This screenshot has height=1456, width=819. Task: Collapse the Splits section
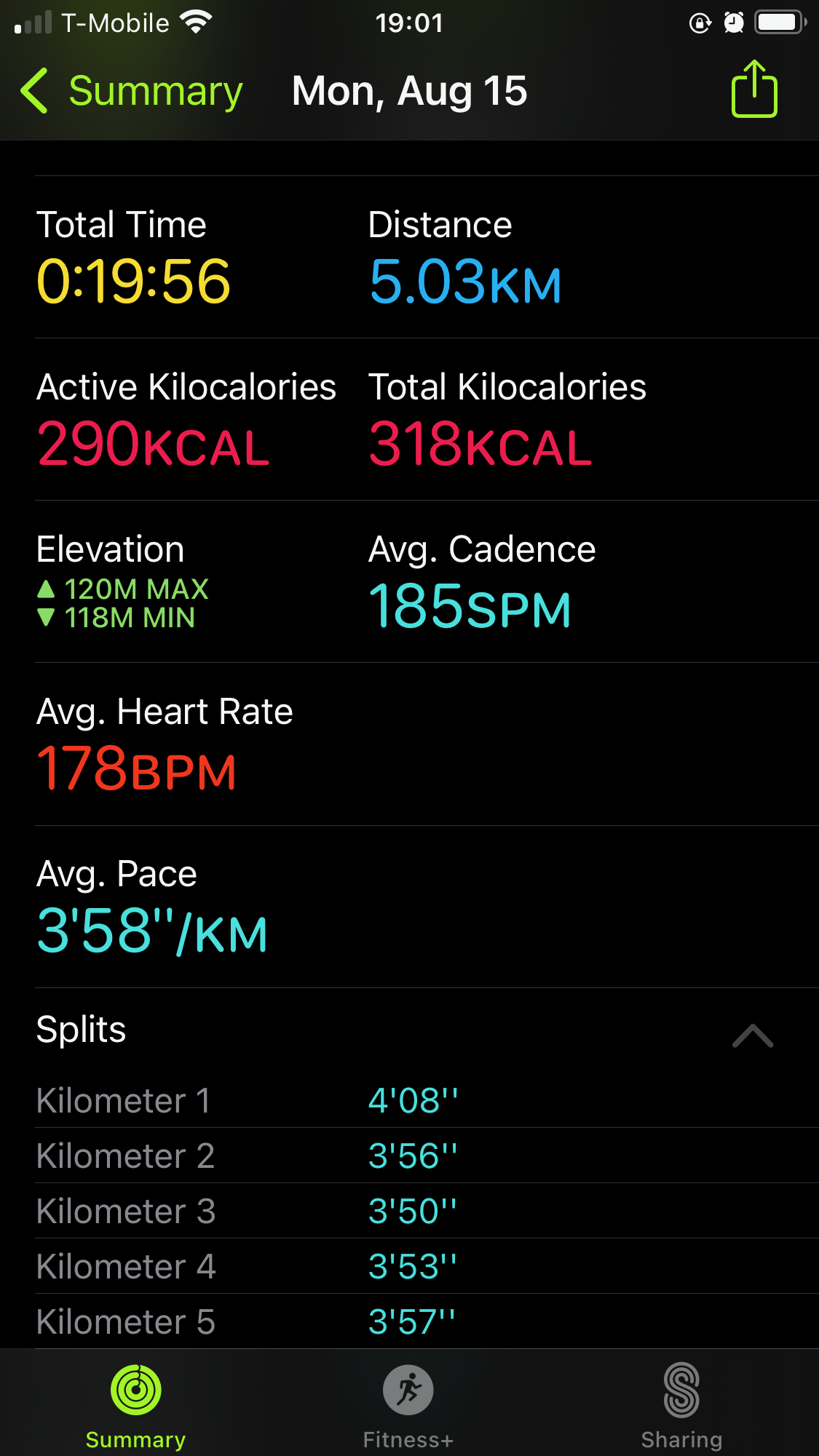pos(753,1035)
